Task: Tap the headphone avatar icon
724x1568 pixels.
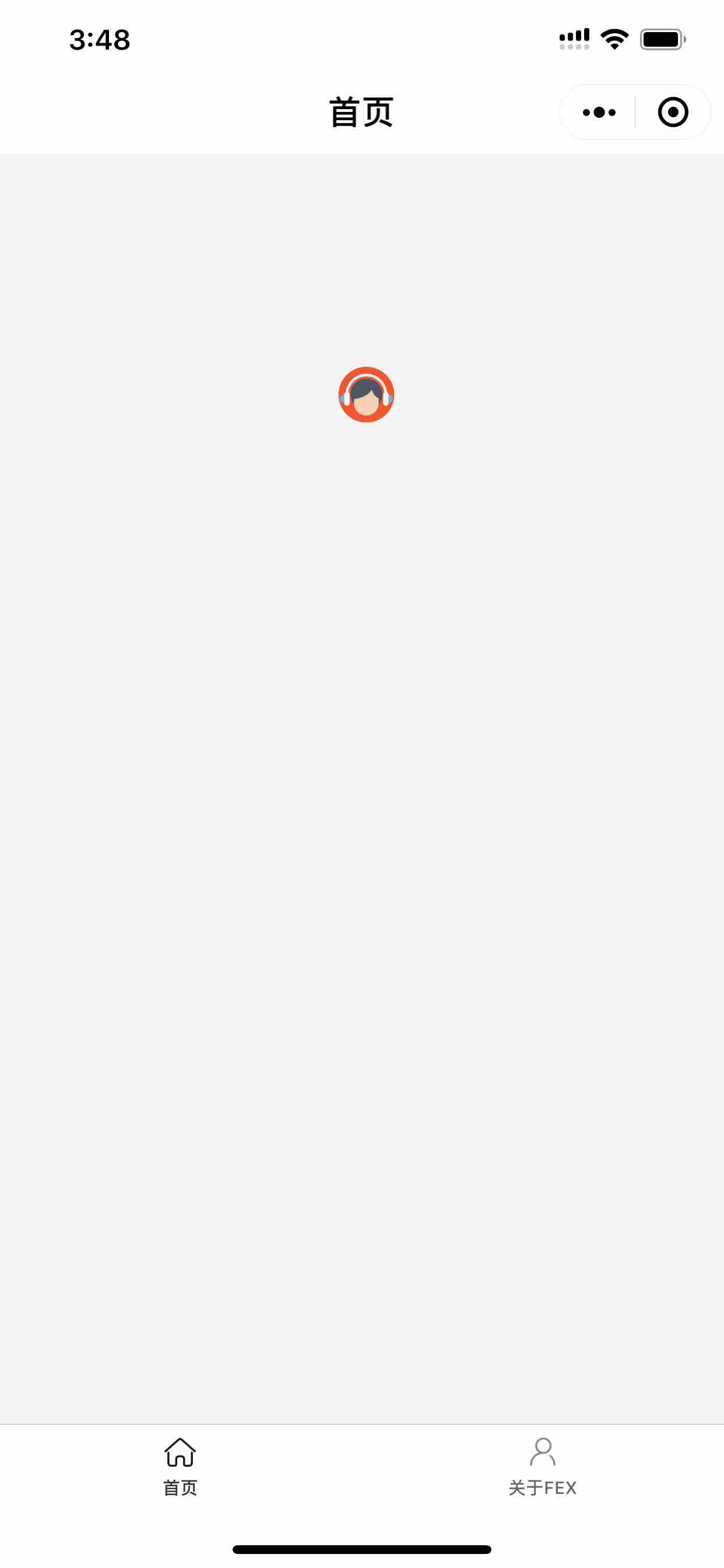Action: point(366,394)
